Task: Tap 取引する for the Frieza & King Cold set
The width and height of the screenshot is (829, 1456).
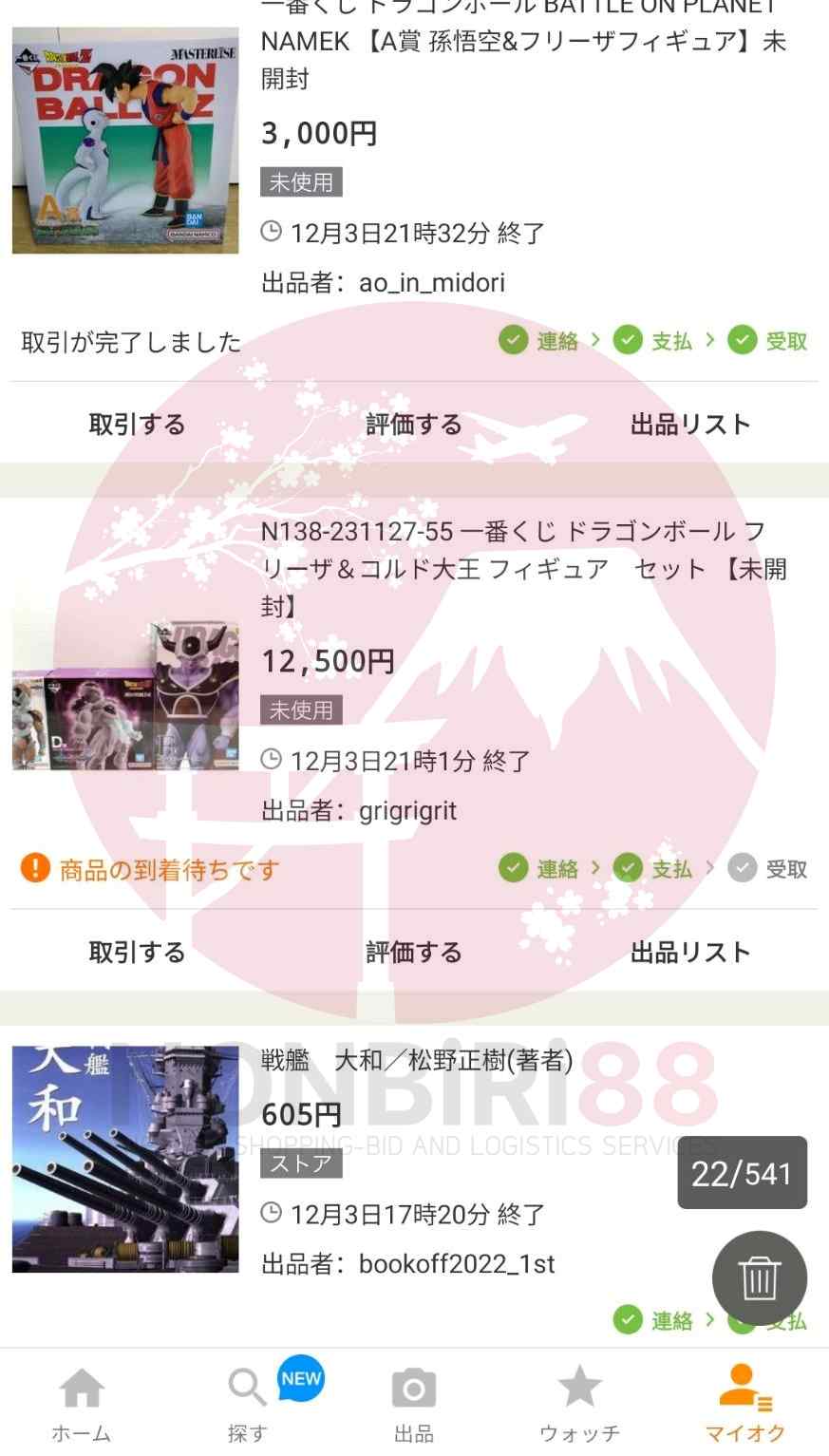Action: 137,952
